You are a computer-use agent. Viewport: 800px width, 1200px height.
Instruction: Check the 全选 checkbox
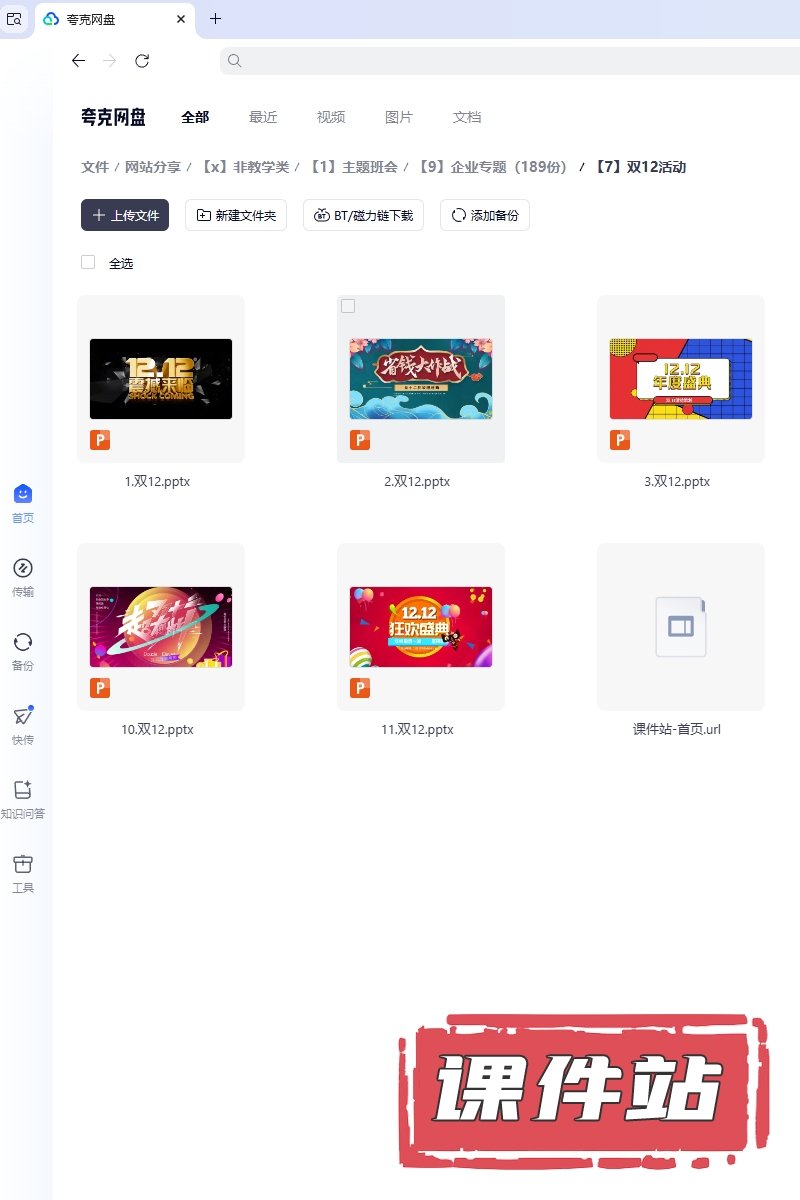[x=88, y=262]
